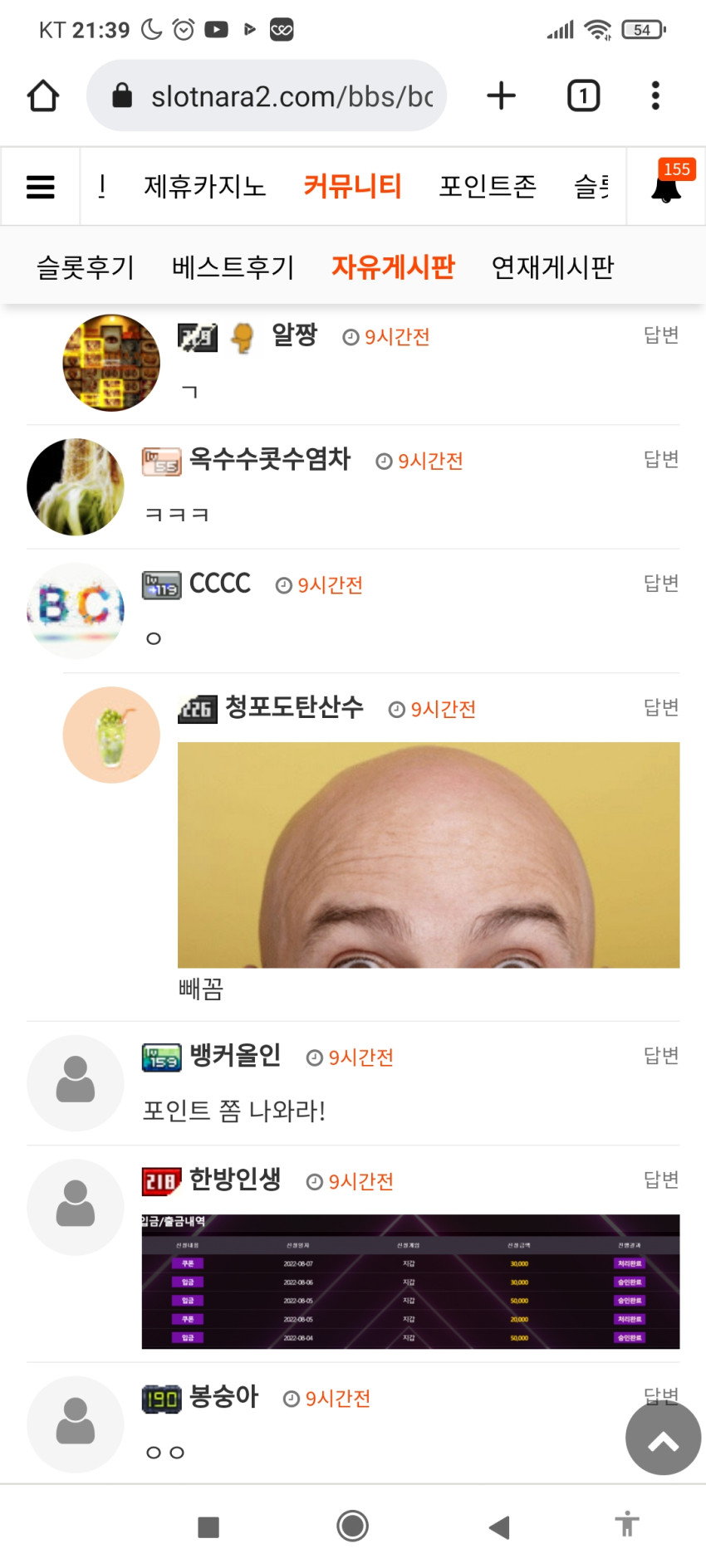
Task: View the bald head image comment
Action: [429, 855]
